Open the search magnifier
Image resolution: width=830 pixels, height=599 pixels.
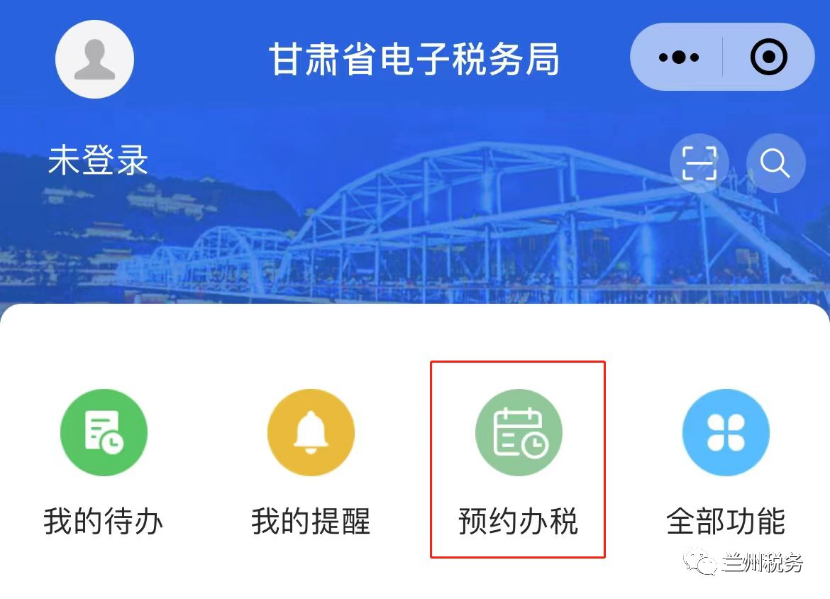click(775, 162)
